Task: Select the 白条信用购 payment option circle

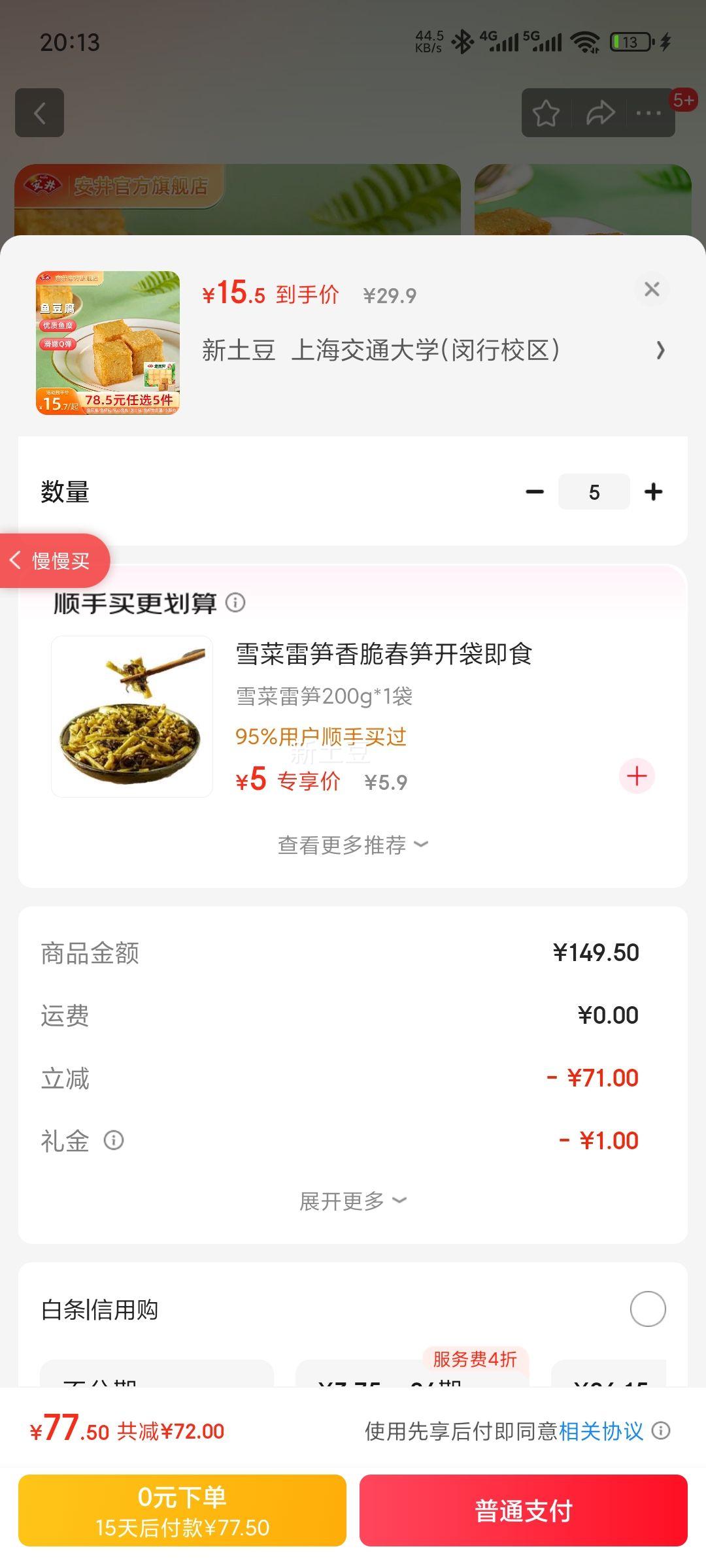Action: 646,1309
